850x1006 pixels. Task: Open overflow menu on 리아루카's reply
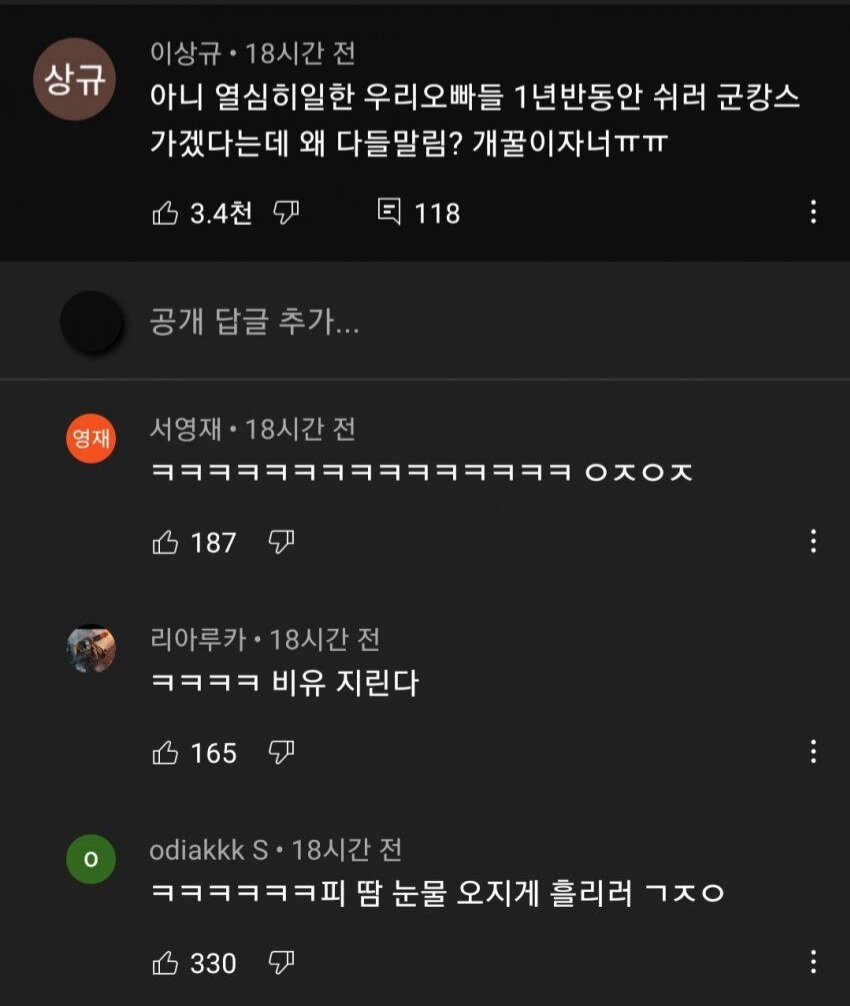(x=813, y=751)
